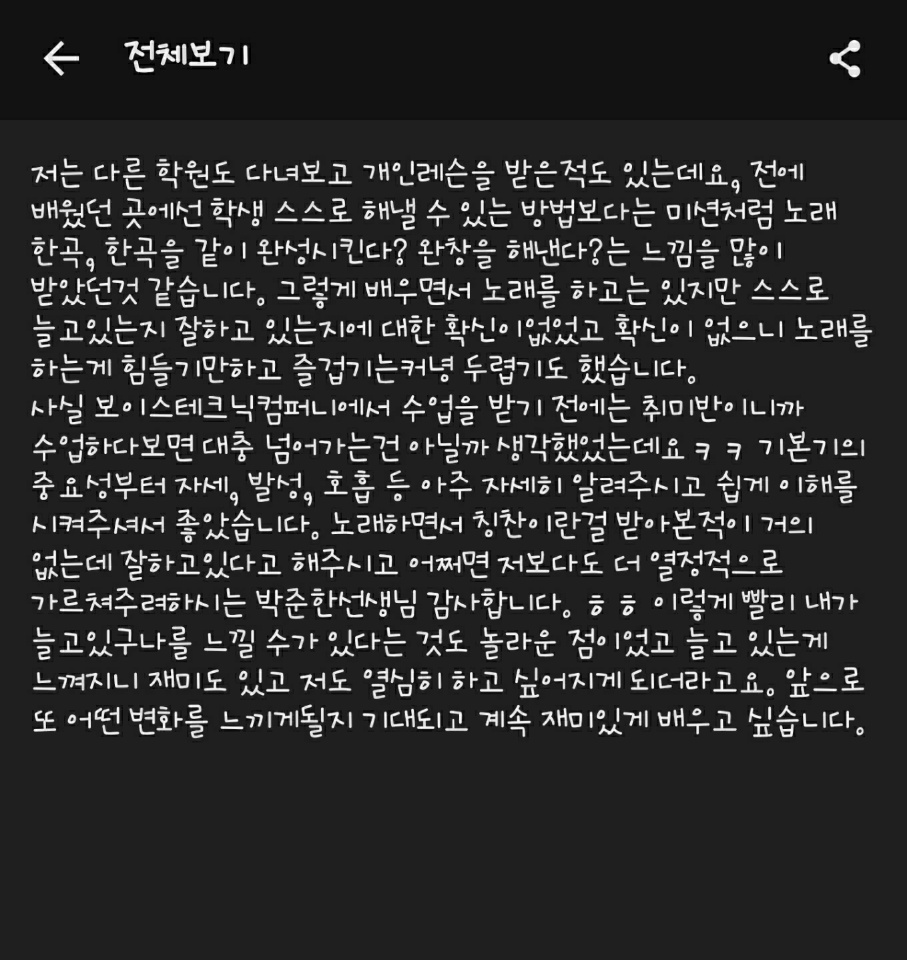Go back from the 전체보기 screen
The image size is (907, 960).
click(61, 59)
